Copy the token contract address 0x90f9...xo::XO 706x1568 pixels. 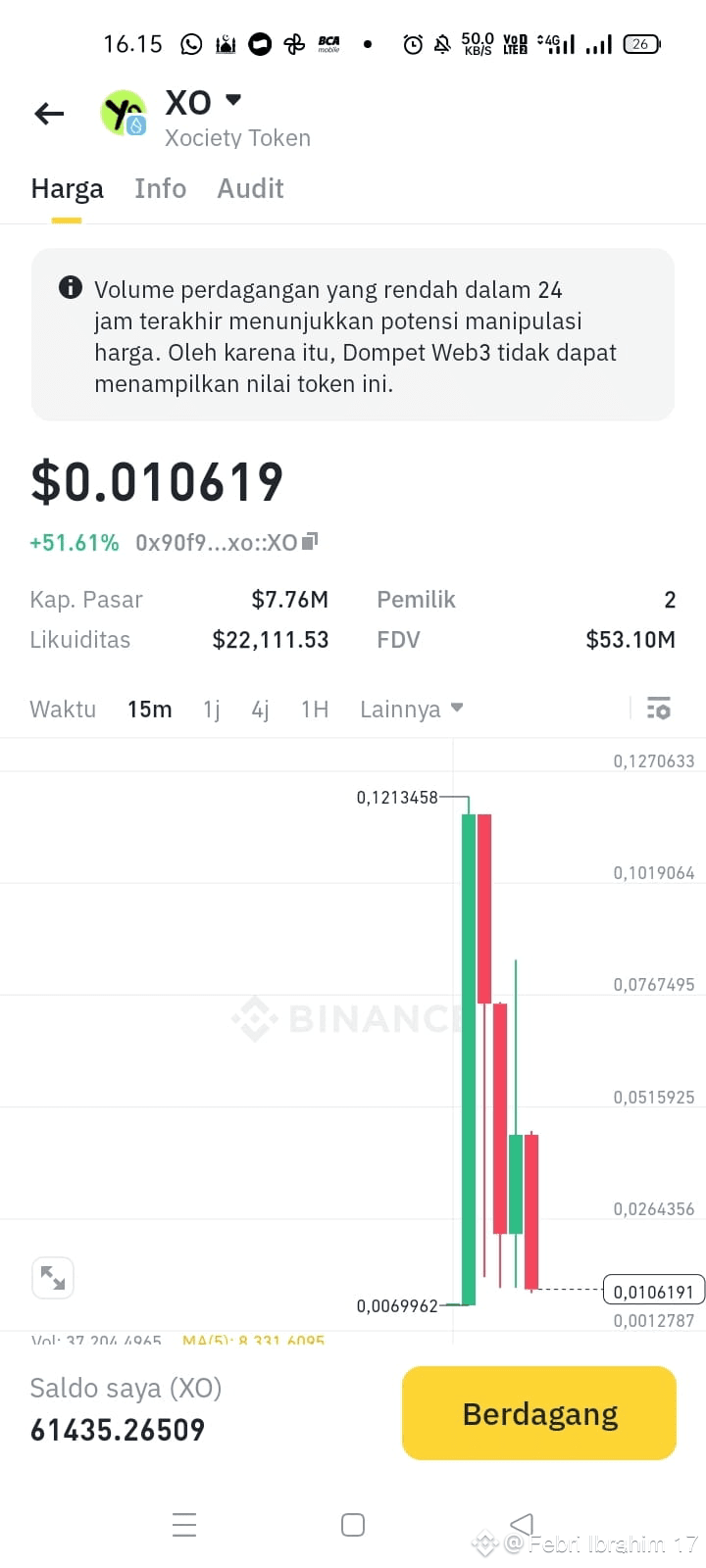pos(307,542)
